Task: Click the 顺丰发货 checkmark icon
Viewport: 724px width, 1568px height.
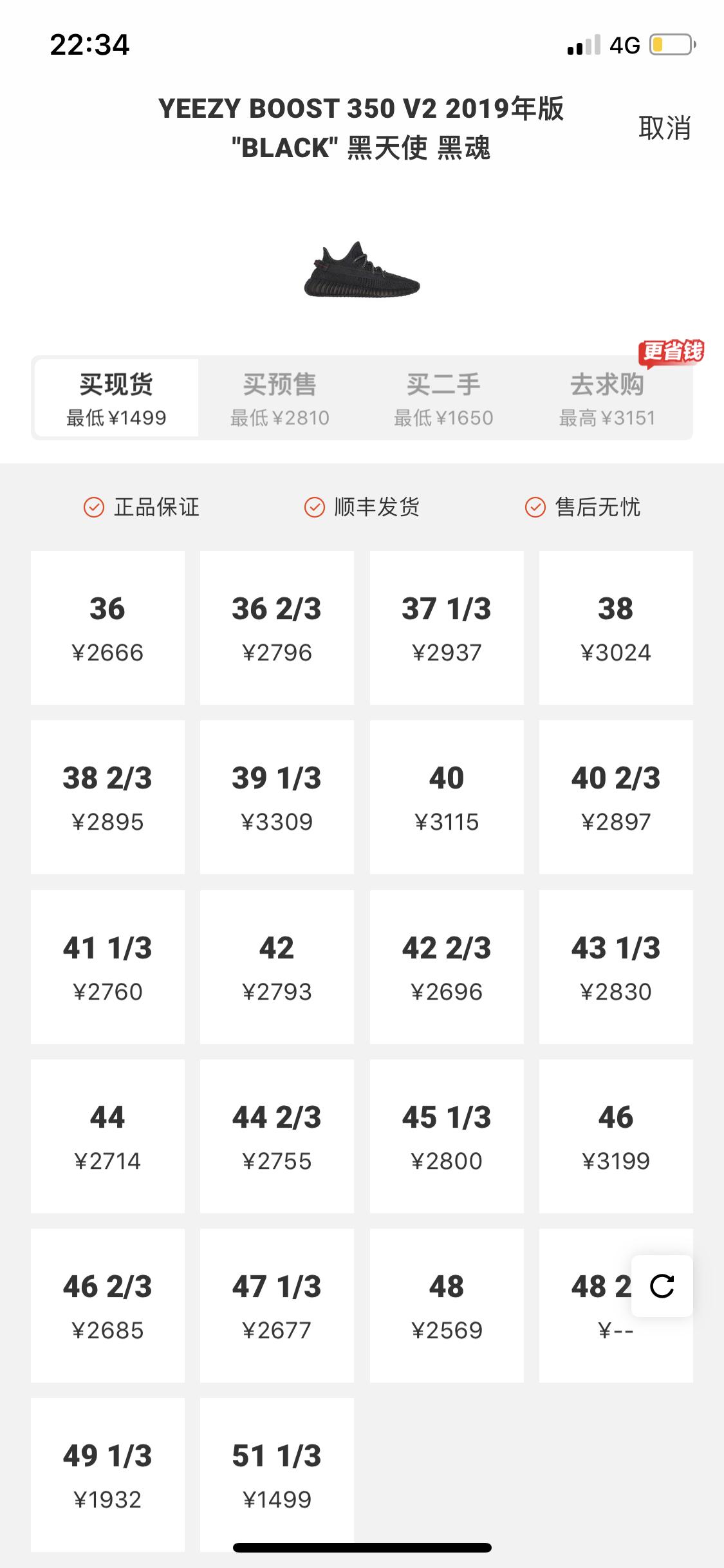Action: pos(314,508)
